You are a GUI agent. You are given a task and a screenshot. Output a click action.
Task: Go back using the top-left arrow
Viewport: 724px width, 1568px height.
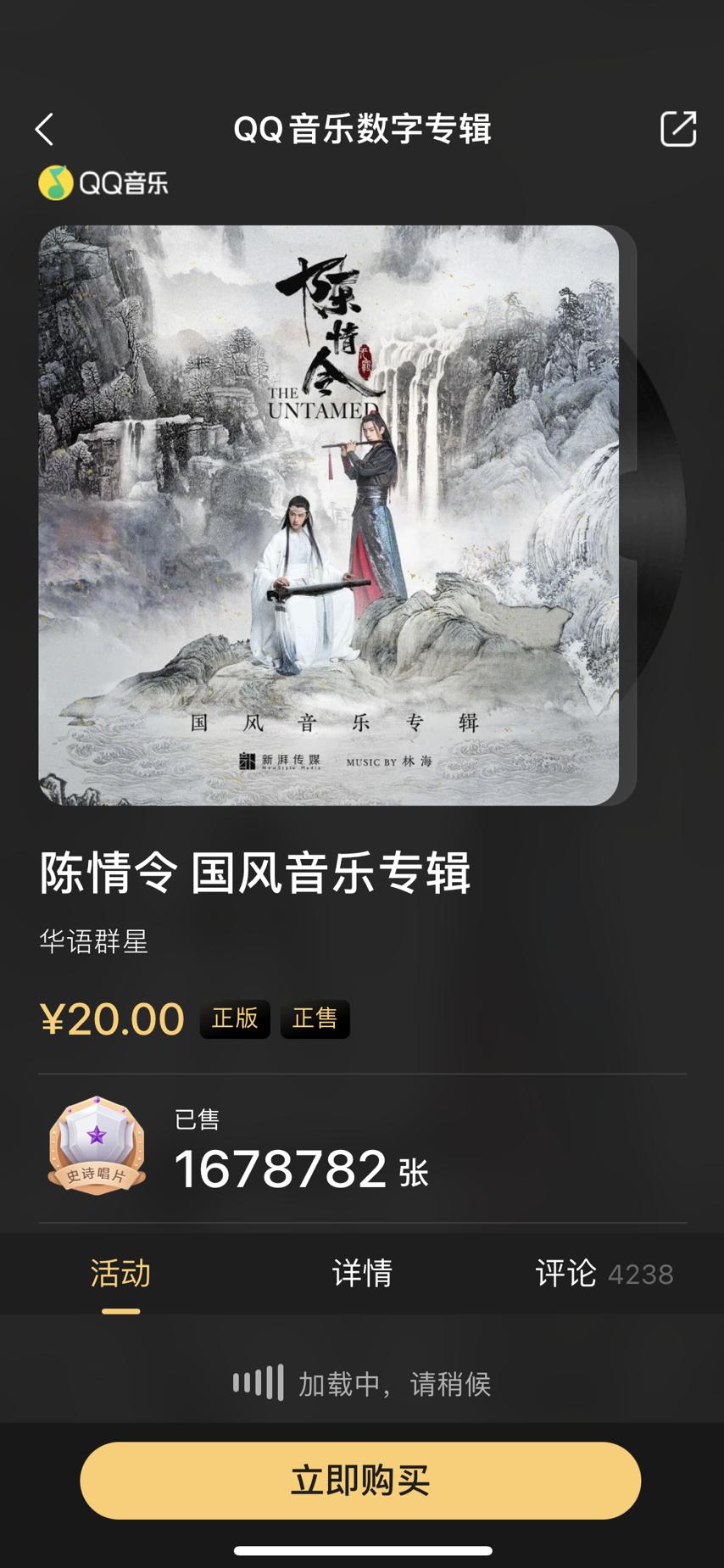click(45, 130)
